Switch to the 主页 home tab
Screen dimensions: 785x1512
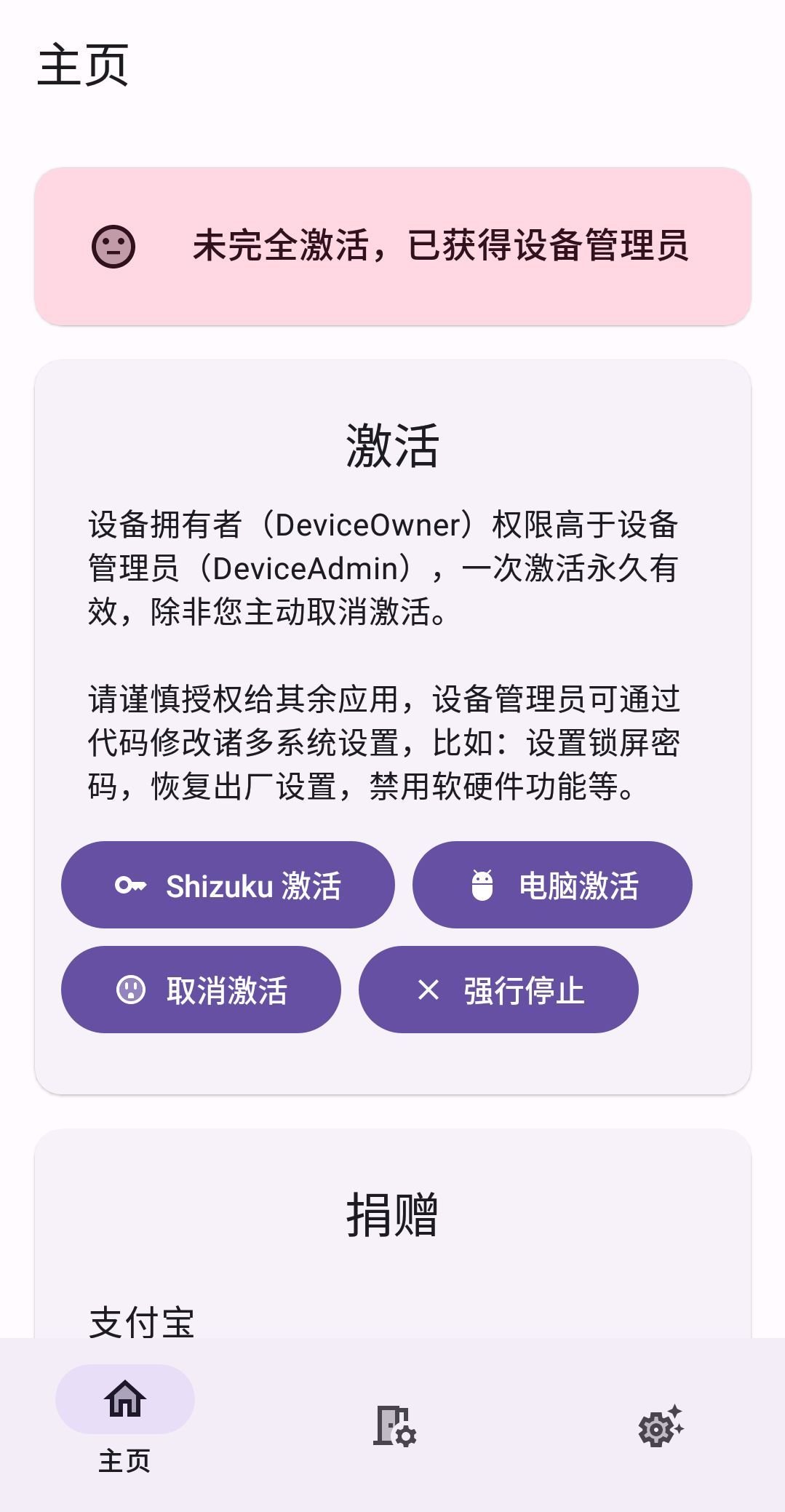coord(125,1417)
